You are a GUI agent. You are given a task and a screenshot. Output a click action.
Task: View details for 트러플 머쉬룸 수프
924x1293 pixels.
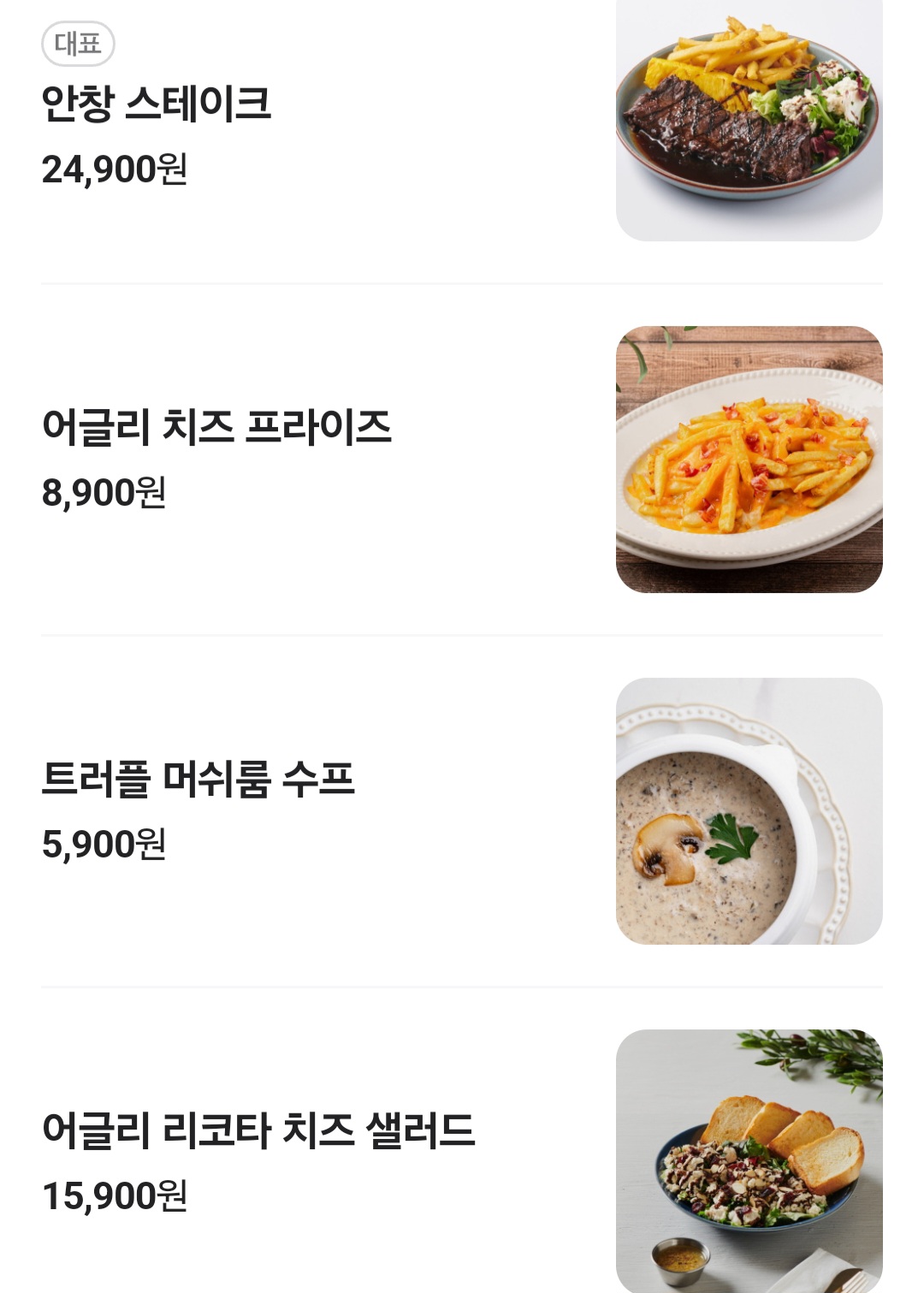(x=198, y=780)
